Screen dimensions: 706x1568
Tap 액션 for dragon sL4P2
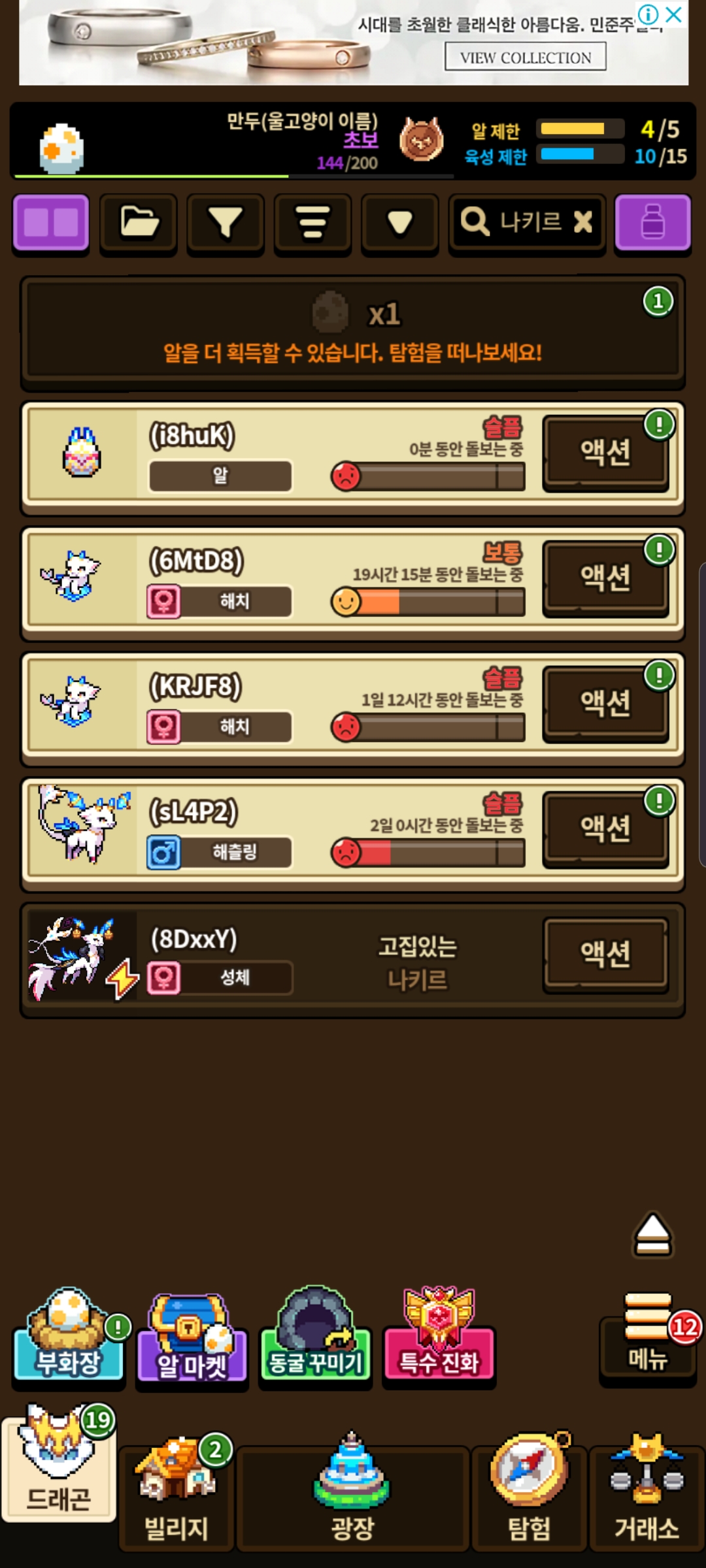pos(605,829)
